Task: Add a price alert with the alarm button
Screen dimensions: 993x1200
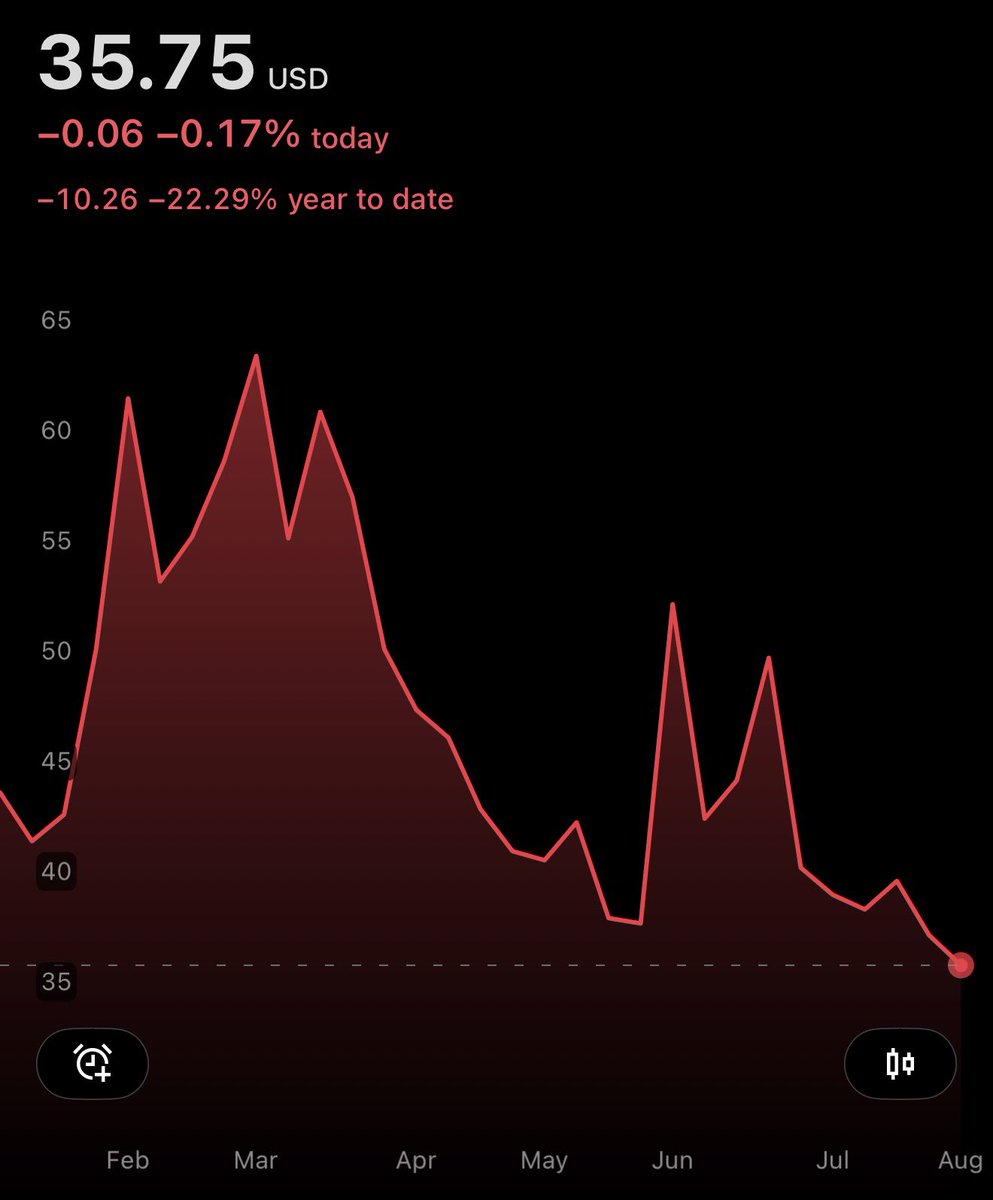Action: point(92,1063)
